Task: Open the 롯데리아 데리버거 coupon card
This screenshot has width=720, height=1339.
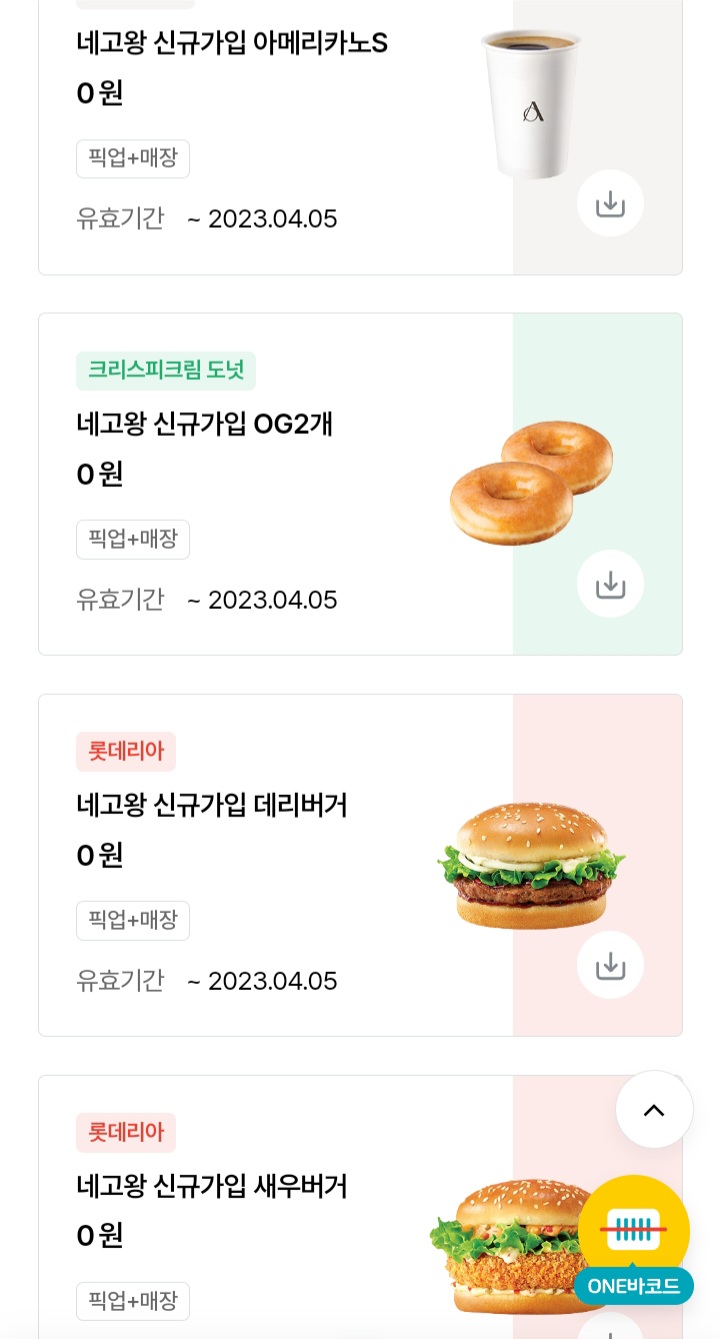Action: tap(360, 865)
